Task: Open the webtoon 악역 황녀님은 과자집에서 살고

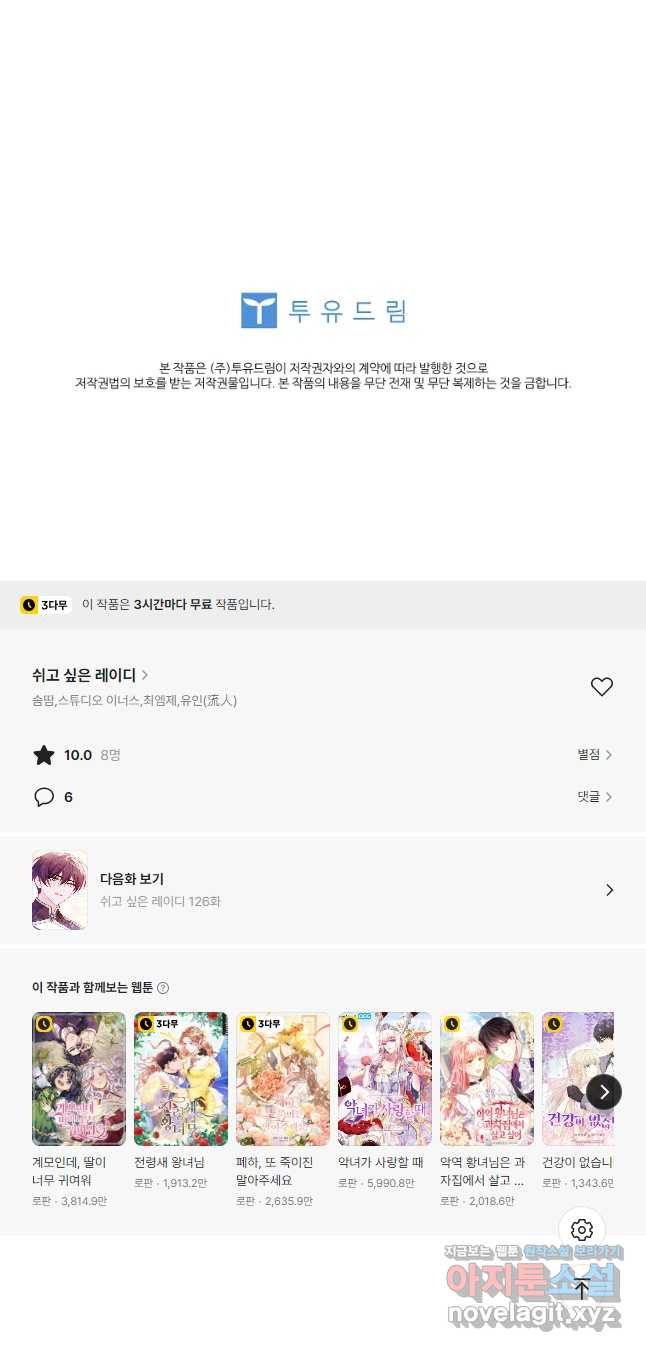Action: coord(487,1079)
